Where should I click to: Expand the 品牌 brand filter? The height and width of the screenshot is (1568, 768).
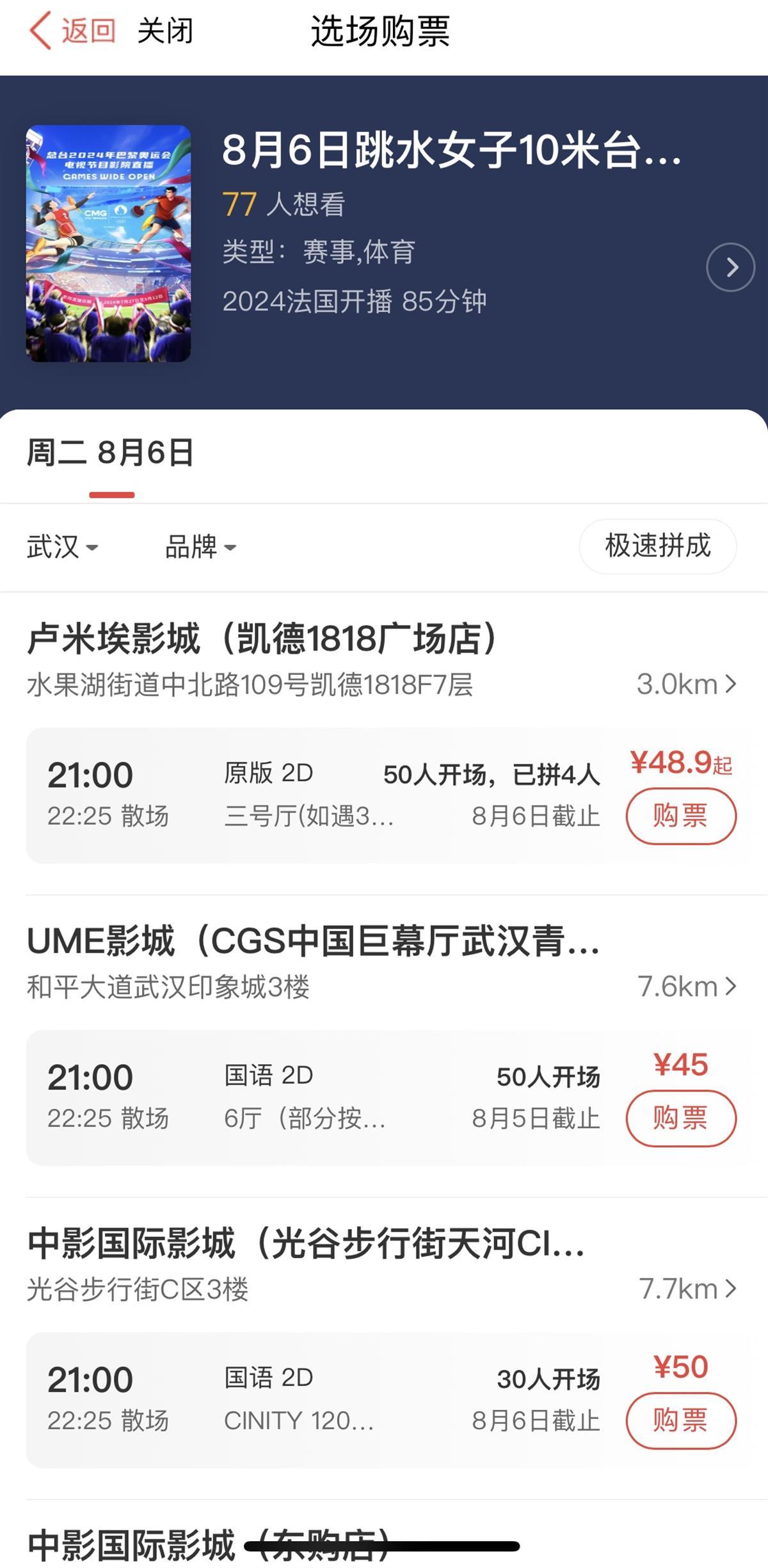200,547
